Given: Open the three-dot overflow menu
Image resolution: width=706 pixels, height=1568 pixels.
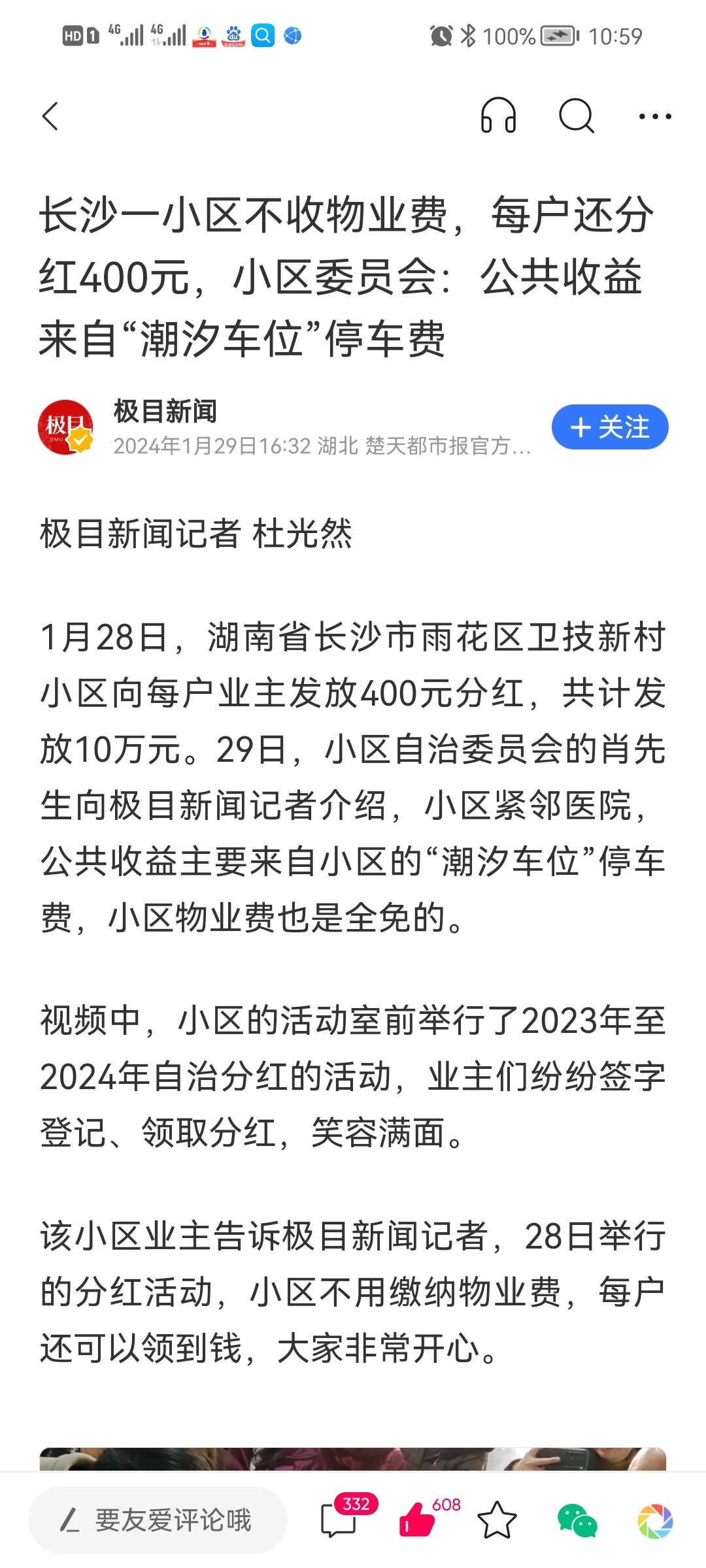Looking at the screenshot, I should point(654,117).
